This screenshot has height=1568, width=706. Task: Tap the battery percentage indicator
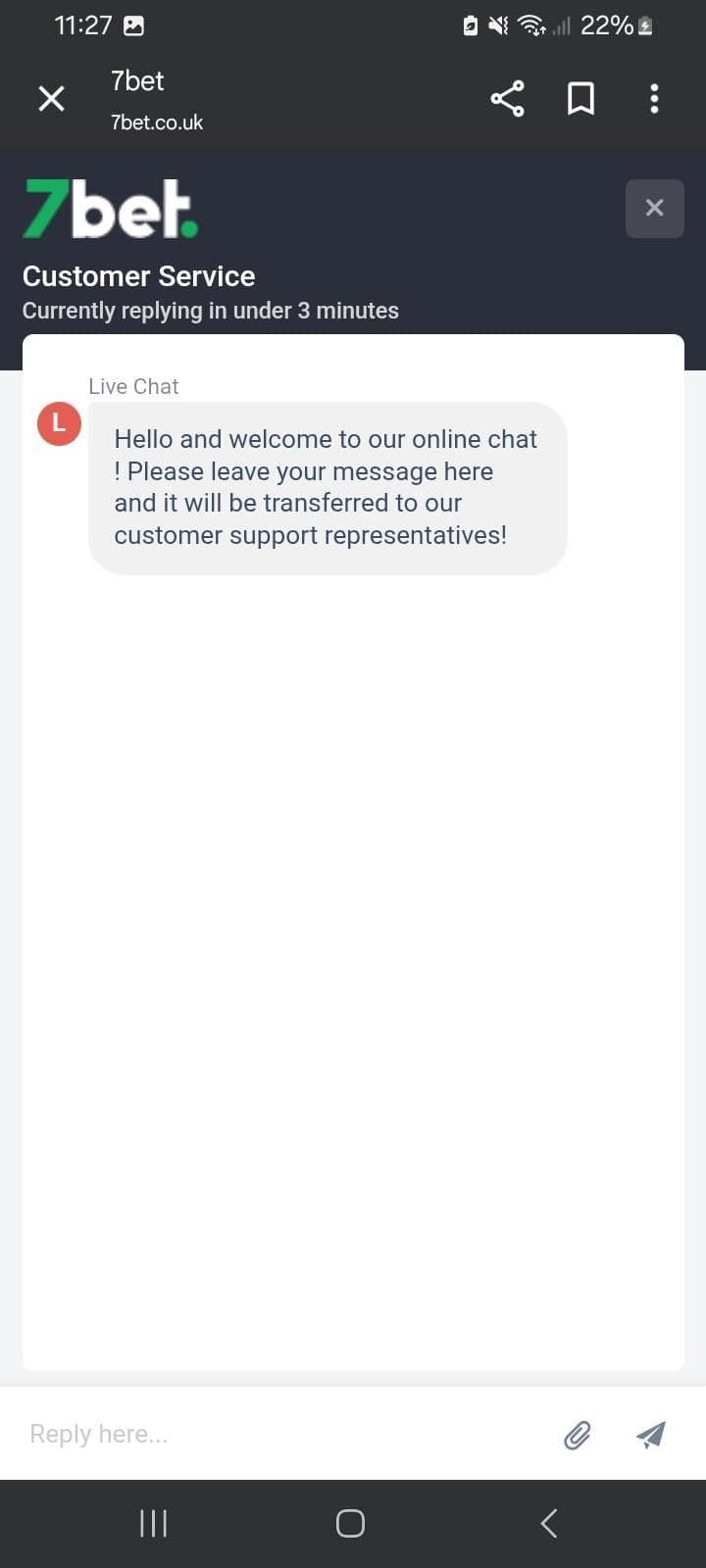(x=600, y=24)
